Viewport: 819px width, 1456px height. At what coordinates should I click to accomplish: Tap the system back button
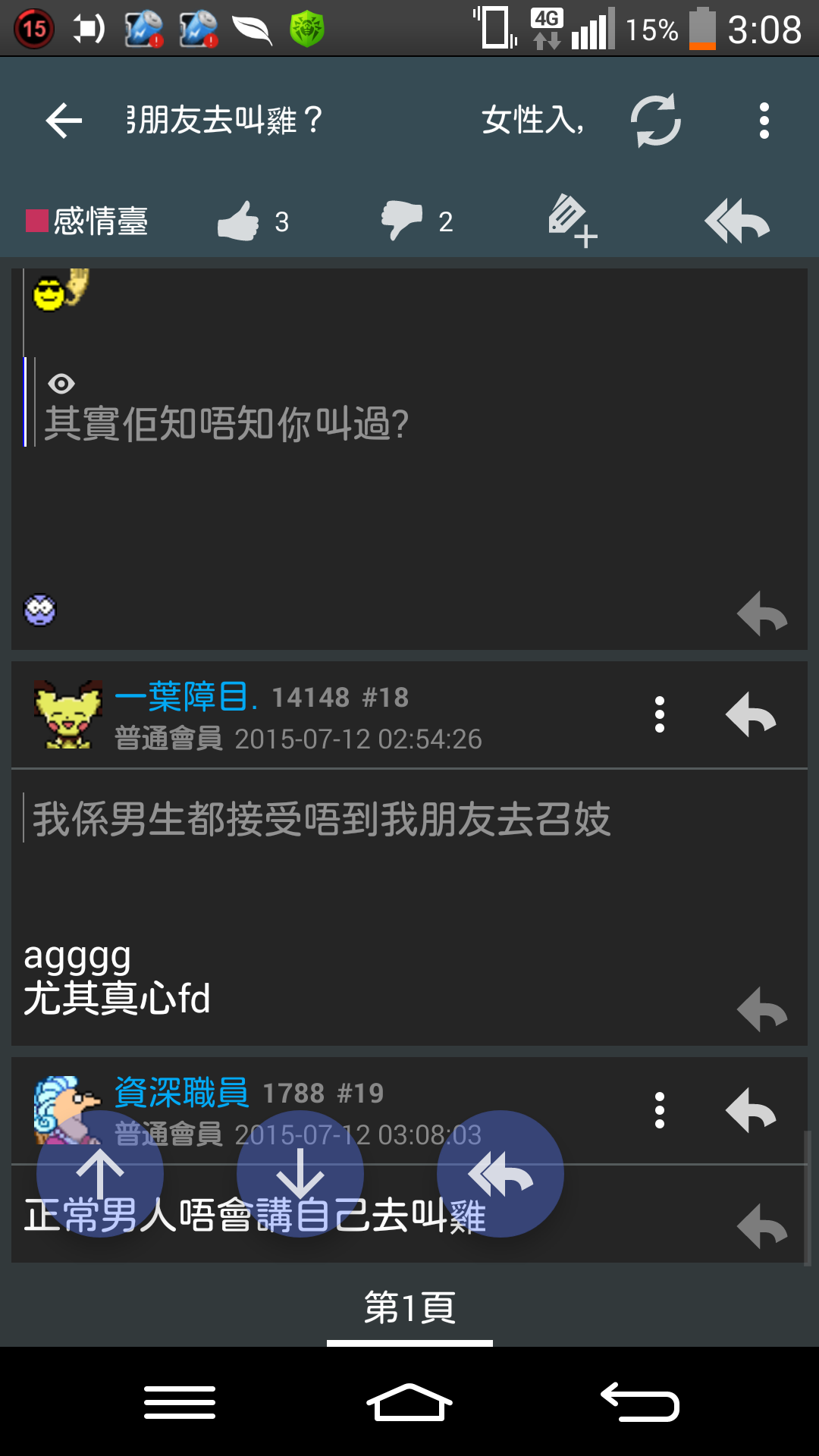[640, 1402]
